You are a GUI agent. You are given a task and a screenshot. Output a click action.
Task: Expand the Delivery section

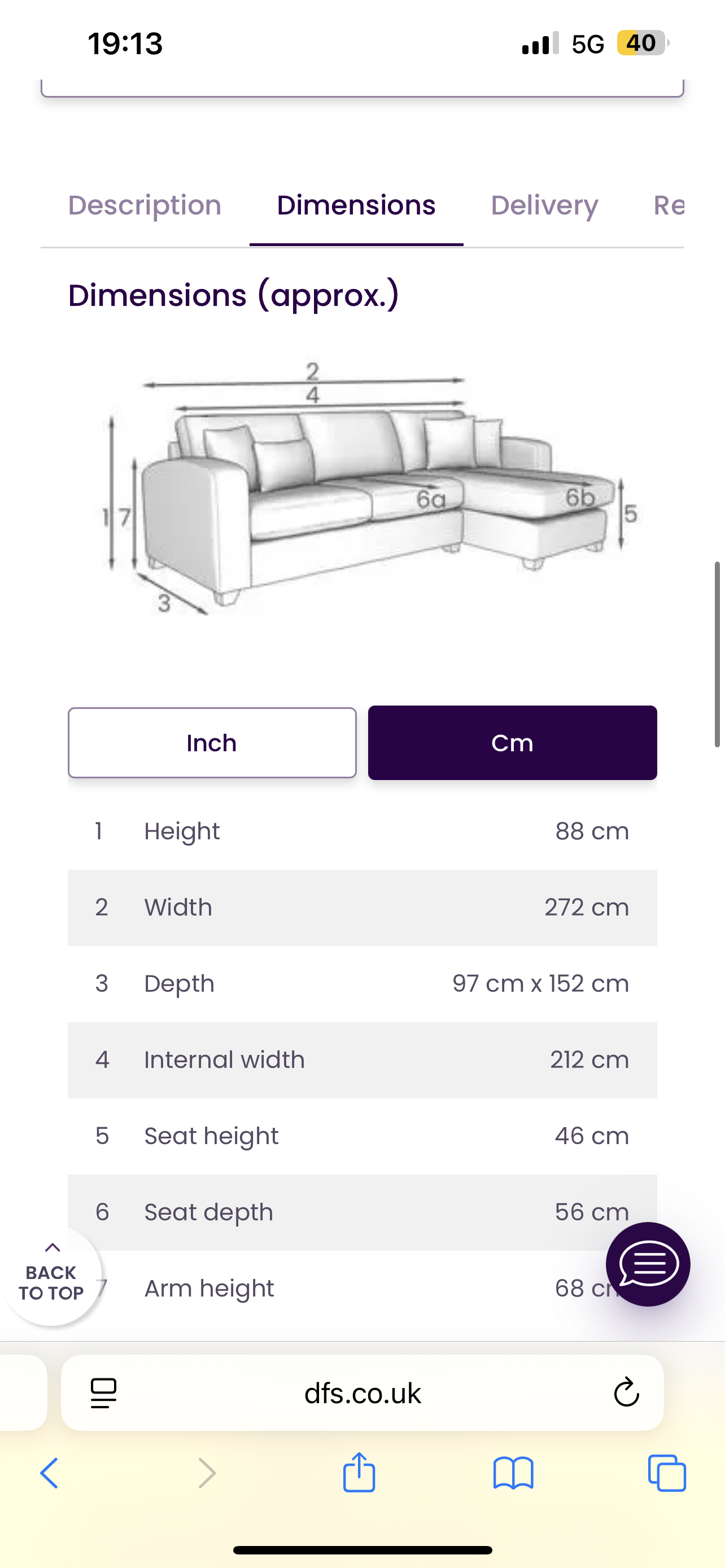[x=544, y=204]
